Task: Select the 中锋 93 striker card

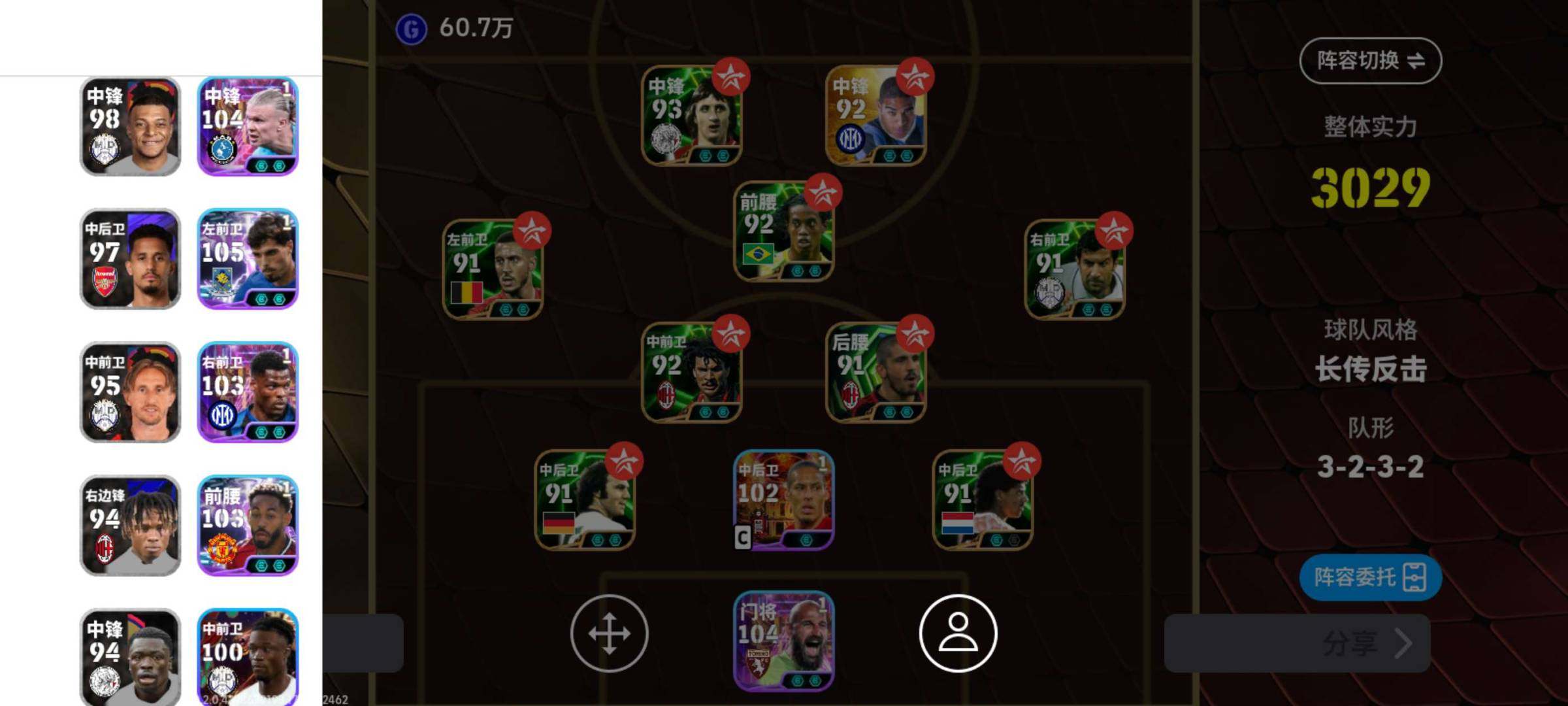Action: coord(691,116)
